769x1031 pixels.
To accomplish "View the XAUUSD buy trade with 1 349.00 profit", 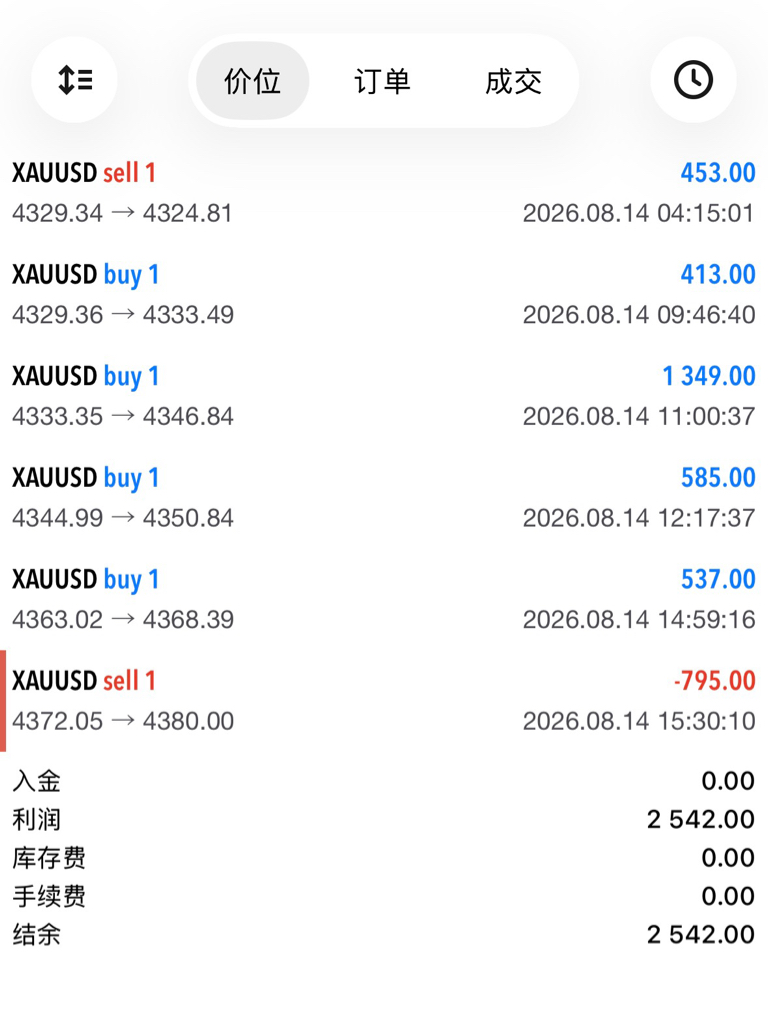I will pos(384,396).
